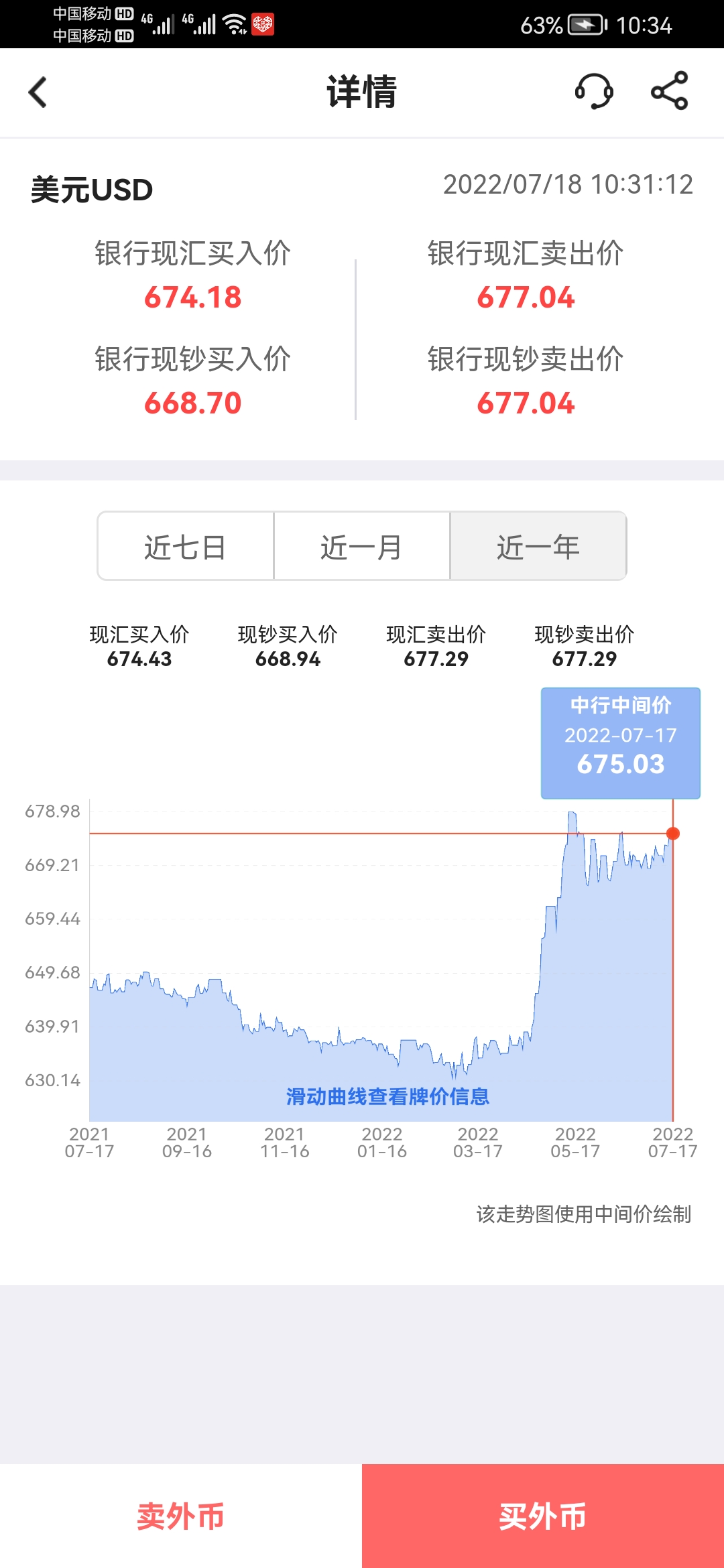The height and width of the screenshot is (1568, 724).
Task: Switch chart to 近一月 view
Action: pos(362,546)
